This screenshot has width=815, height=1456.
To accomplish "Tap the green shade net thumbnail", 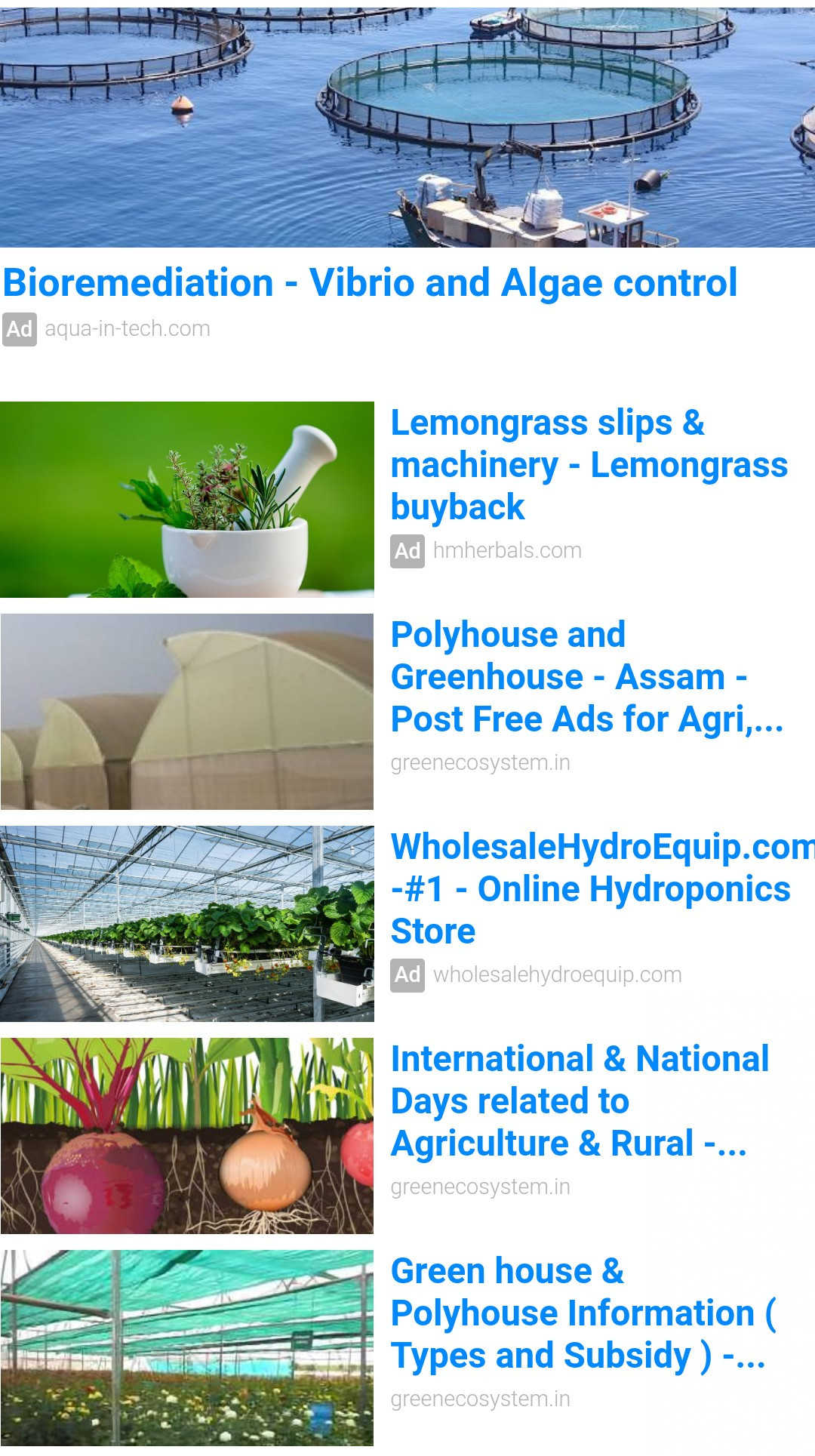I will [x=187, y=1348].
